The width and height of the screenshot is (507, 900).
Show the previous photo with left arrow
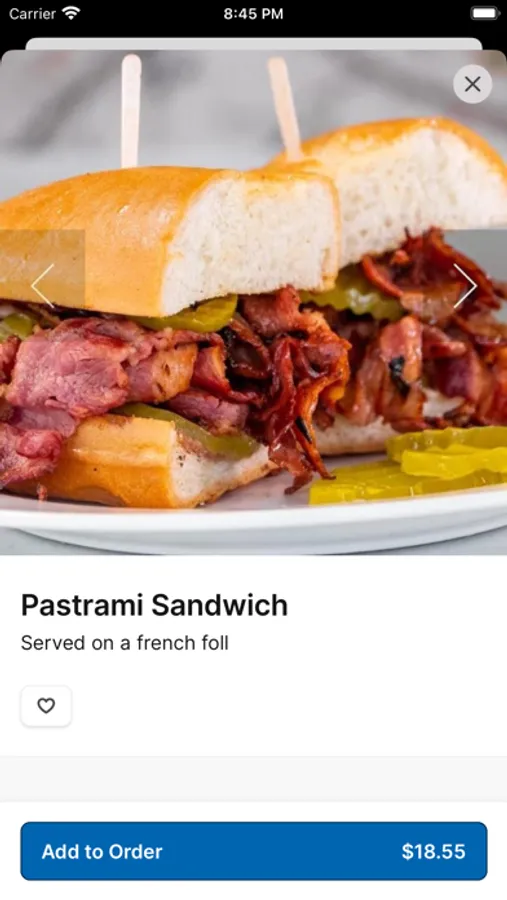[x=42, y=285]
